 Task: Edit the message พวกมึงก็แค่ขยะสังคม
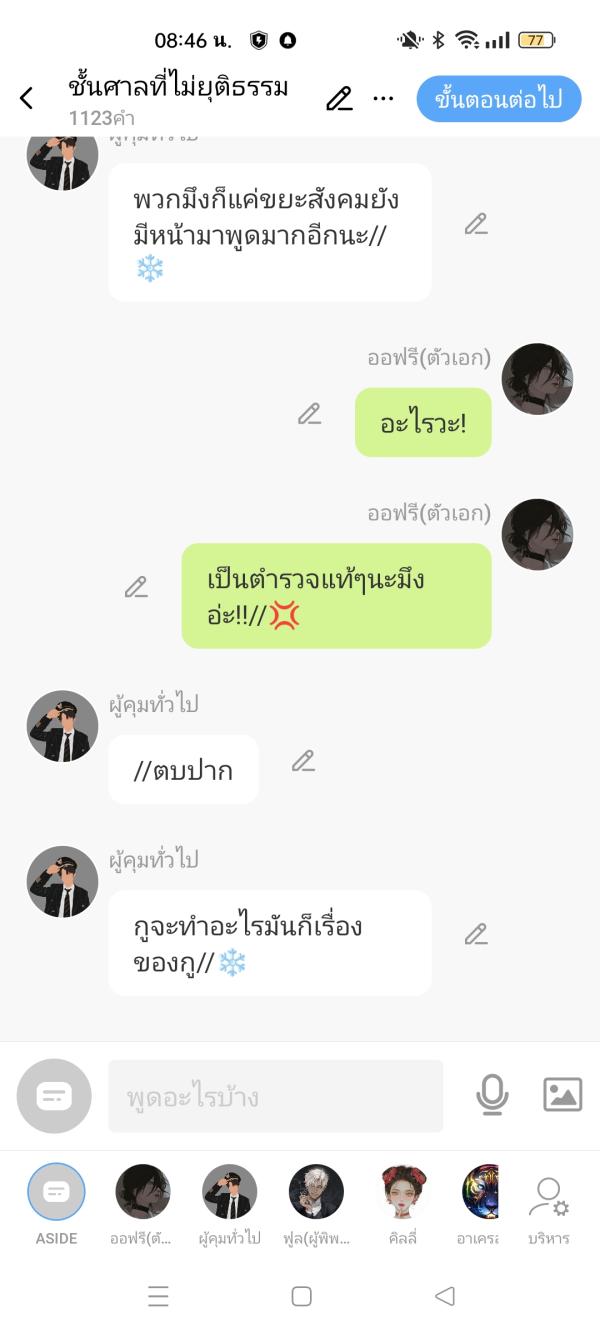tap(476, 225)
